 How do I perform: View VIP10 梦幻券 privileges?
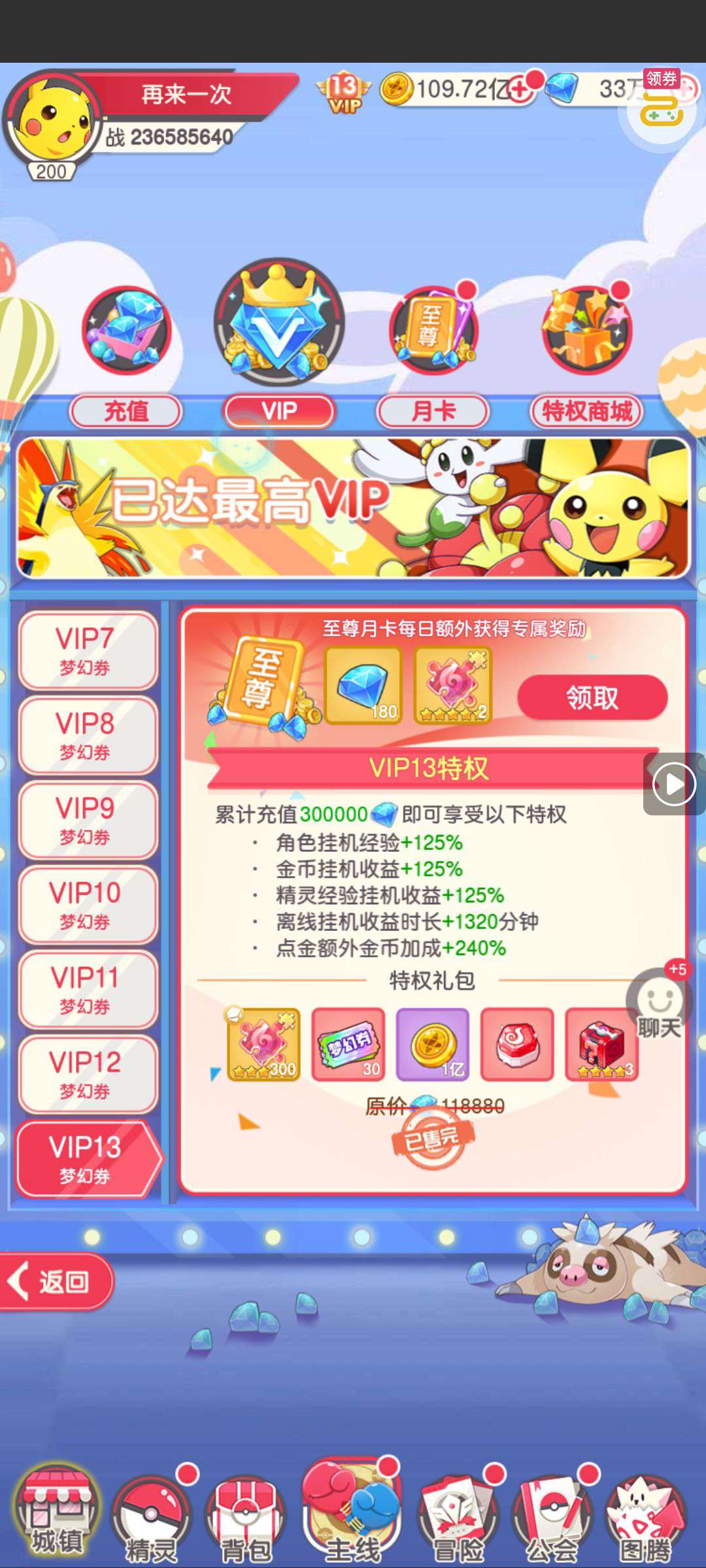coord(88,905)
